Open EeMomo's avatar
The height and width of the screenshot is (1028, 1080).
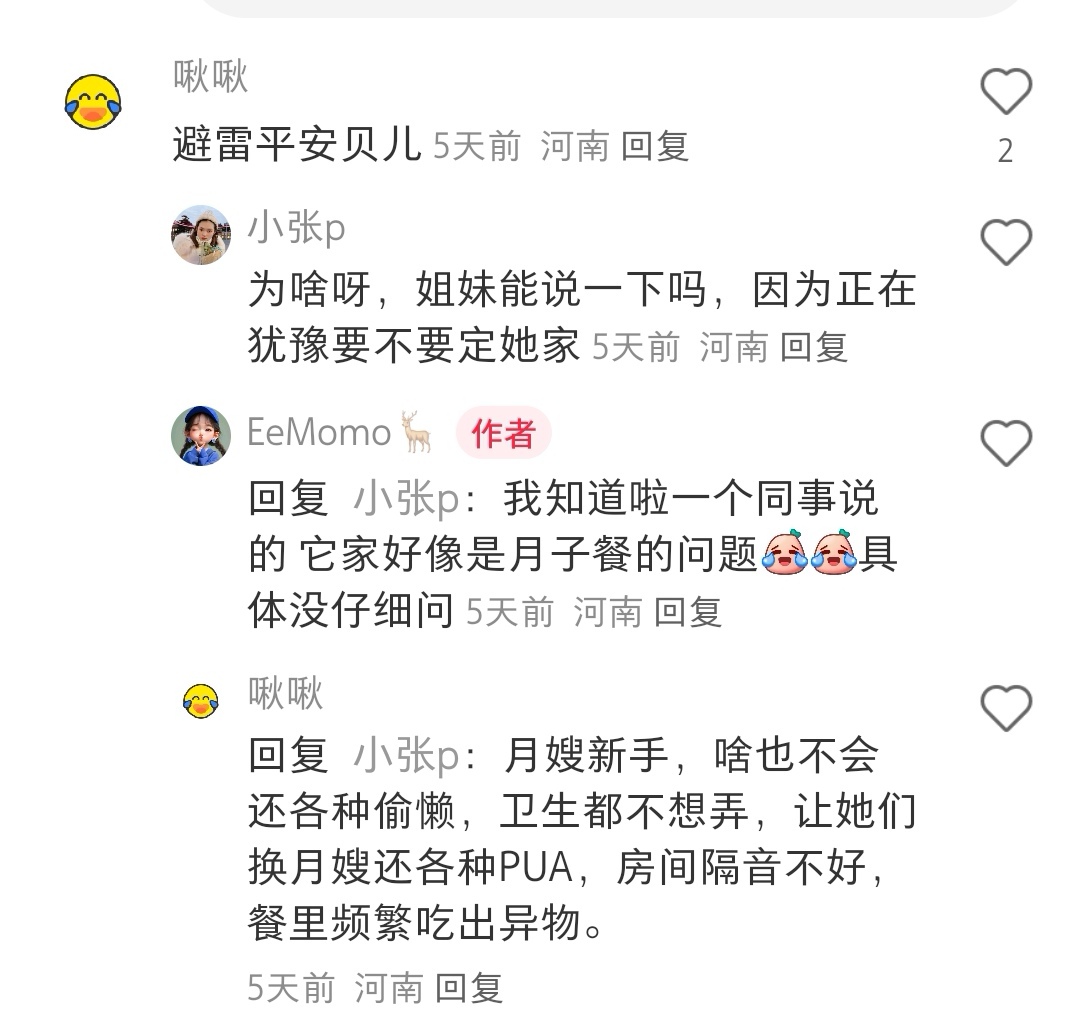coord(201,435)
